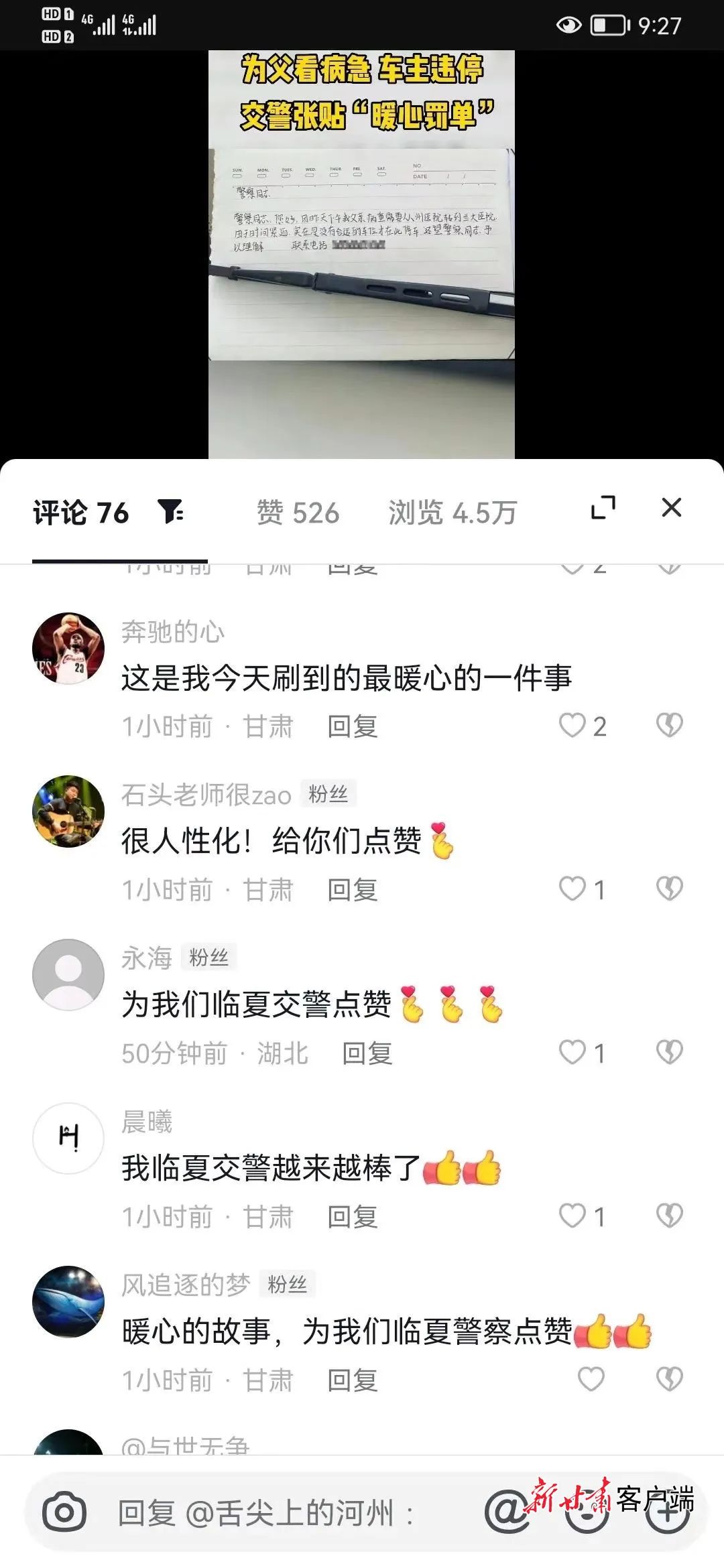Open the comment filter icon
The height and width of the screenshot is (1568, 724).
tap(172, 513)
